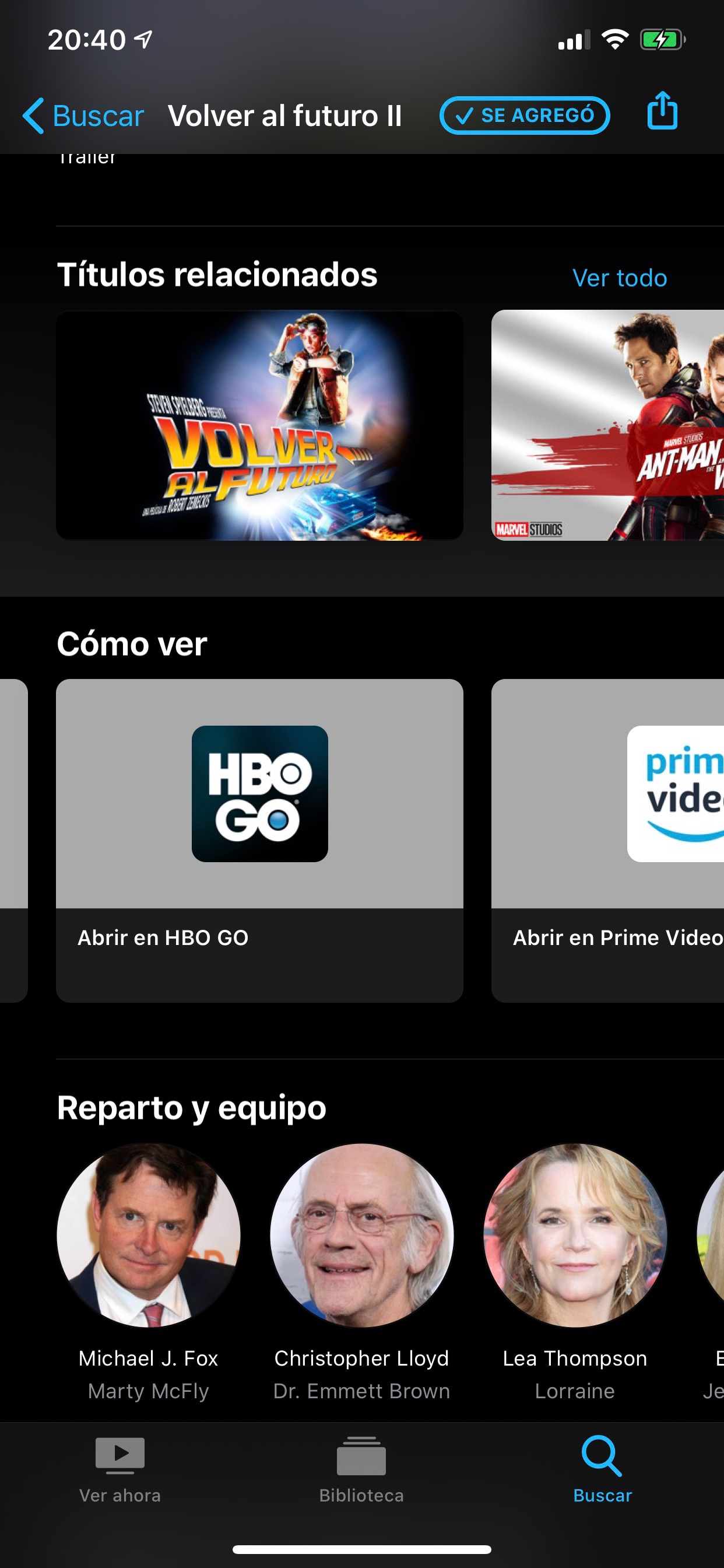View Christopher Lloyd's profile
This screenshot has height=1568, width=724.
click(x=361, y=1235)
